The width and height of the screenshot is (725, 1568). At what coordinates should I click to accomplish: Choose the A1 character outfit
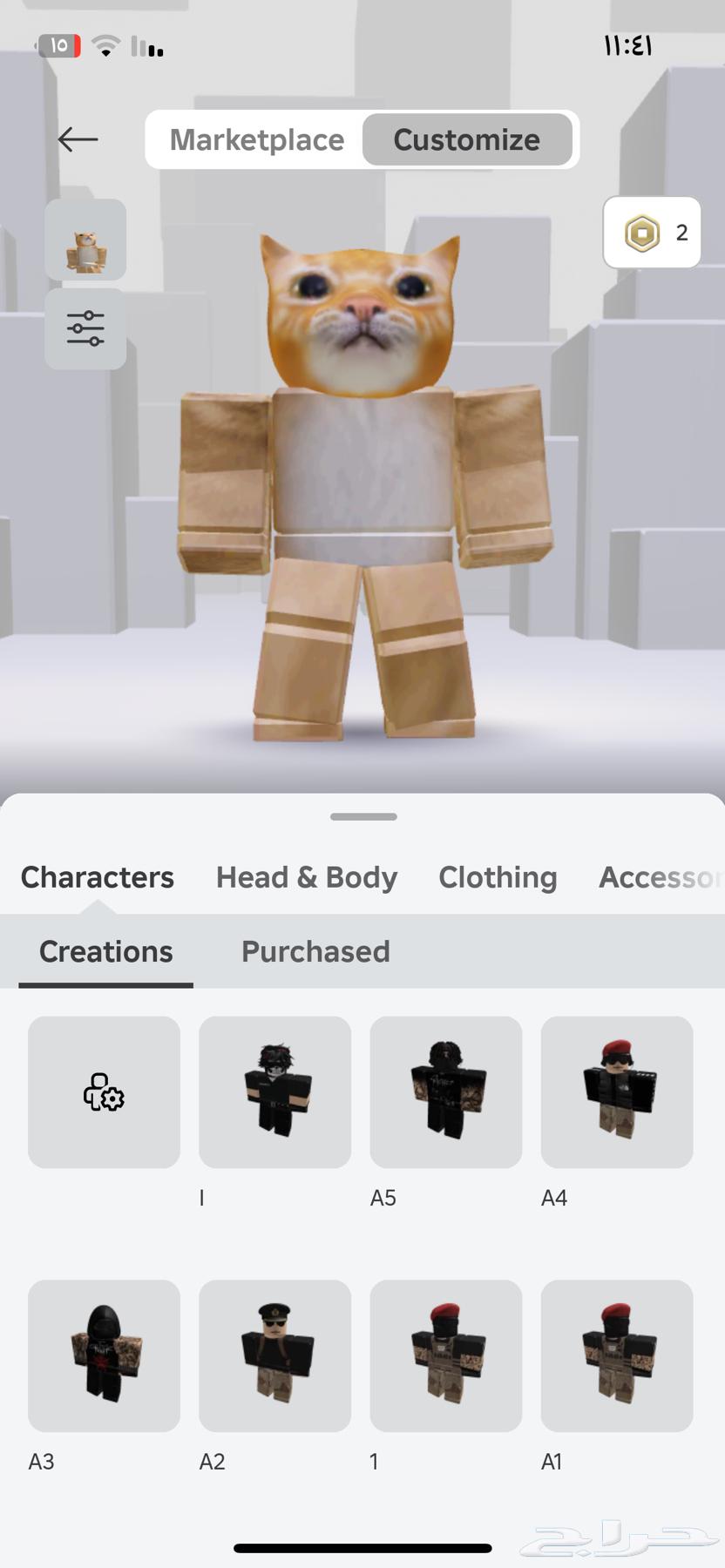pos(617,1355)
